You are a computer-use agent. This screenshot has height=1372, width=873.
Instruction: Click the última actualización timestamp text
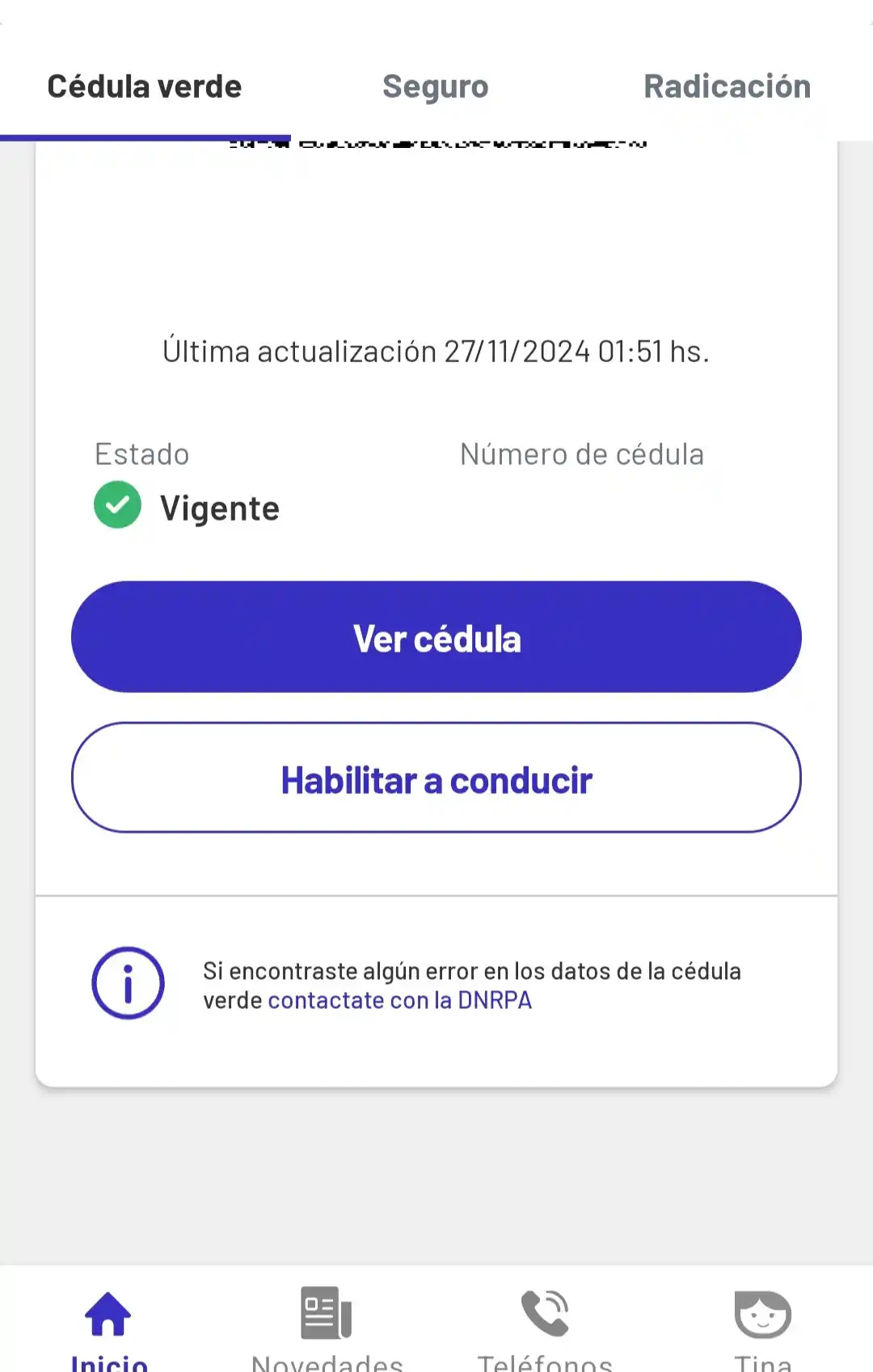pos(436,350)
